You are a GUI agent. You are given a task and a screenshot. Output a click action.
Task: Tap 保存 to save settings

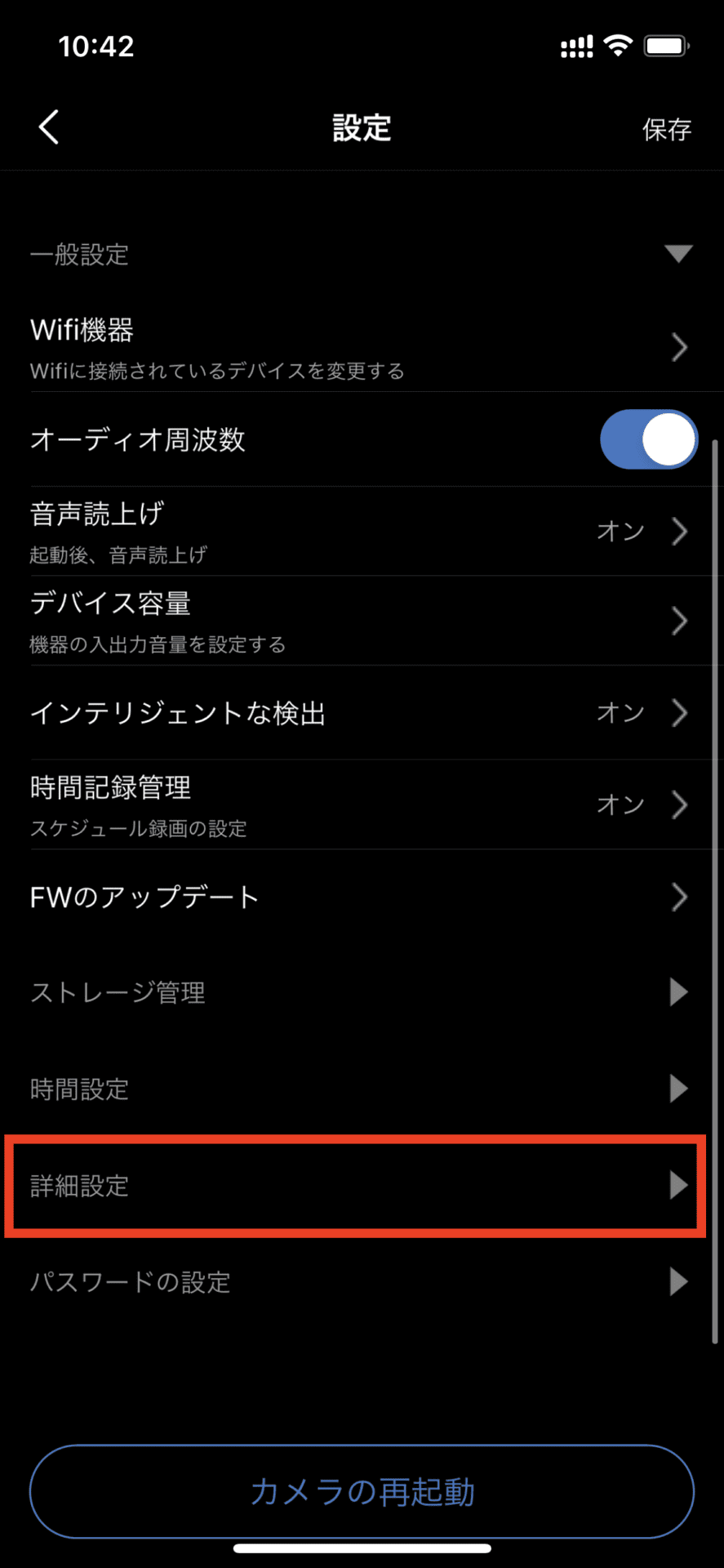coord(666,129)
